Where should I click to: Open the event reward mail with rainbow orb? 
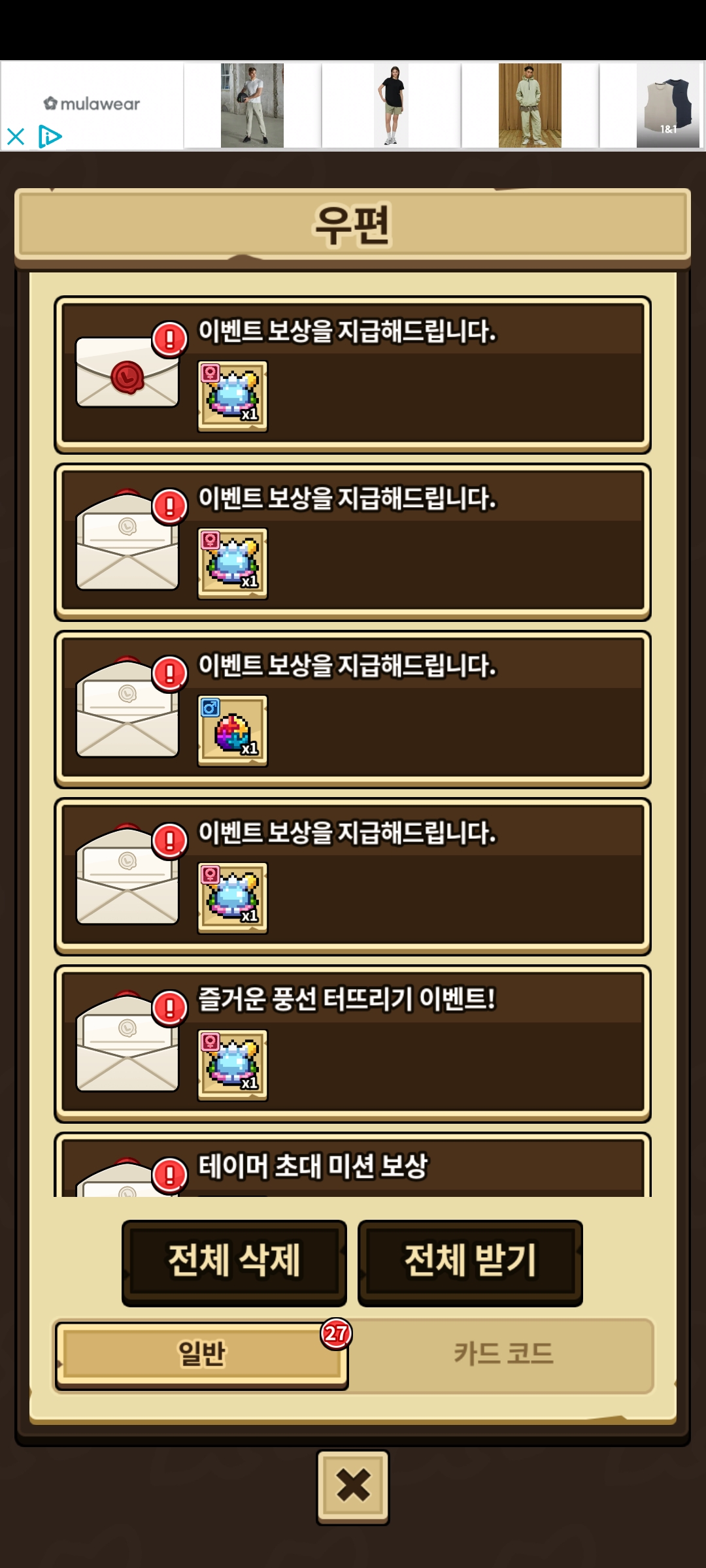click(x=353, y=710)
